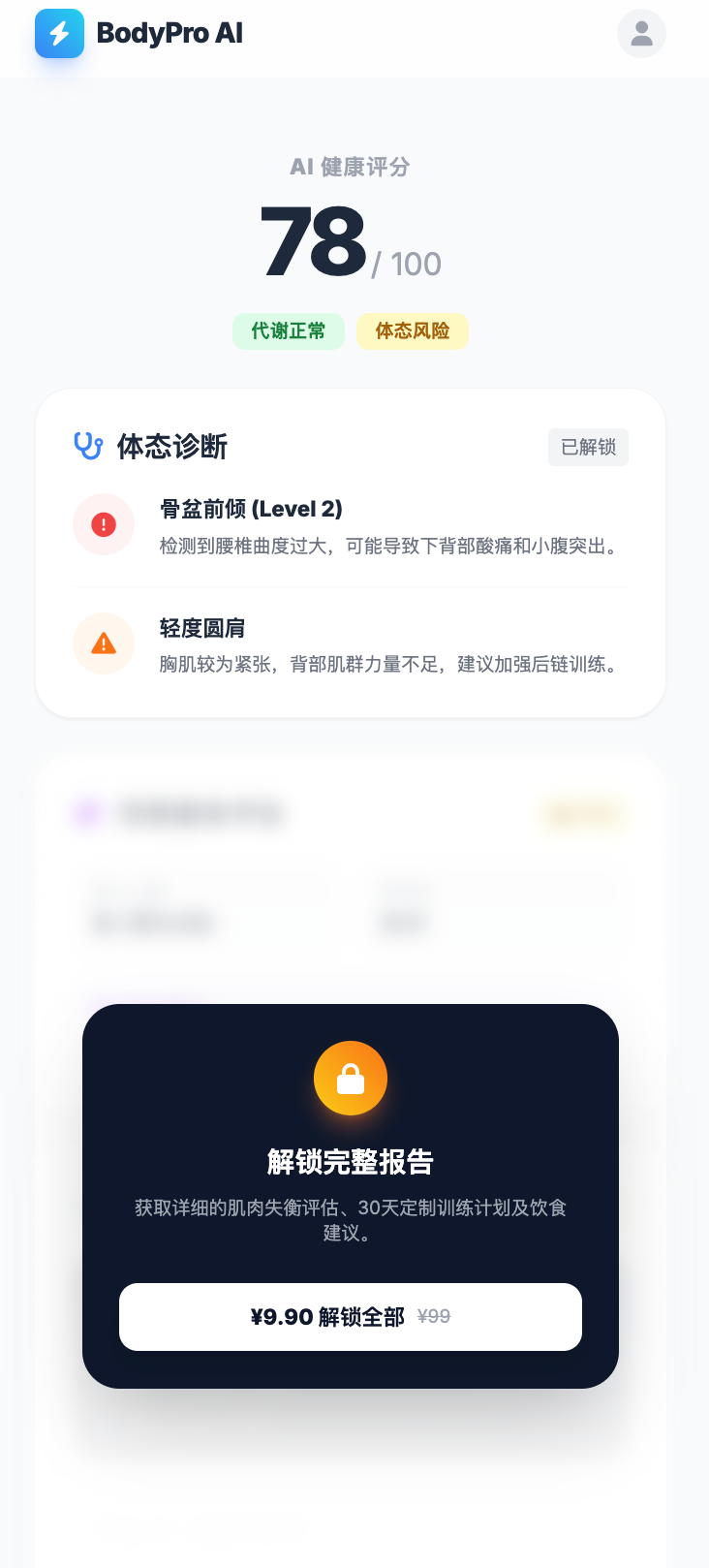Click the stethoscope icon beside 体态诊断
This screenshot has height=1568, width=709.
(x=88, y=447)
